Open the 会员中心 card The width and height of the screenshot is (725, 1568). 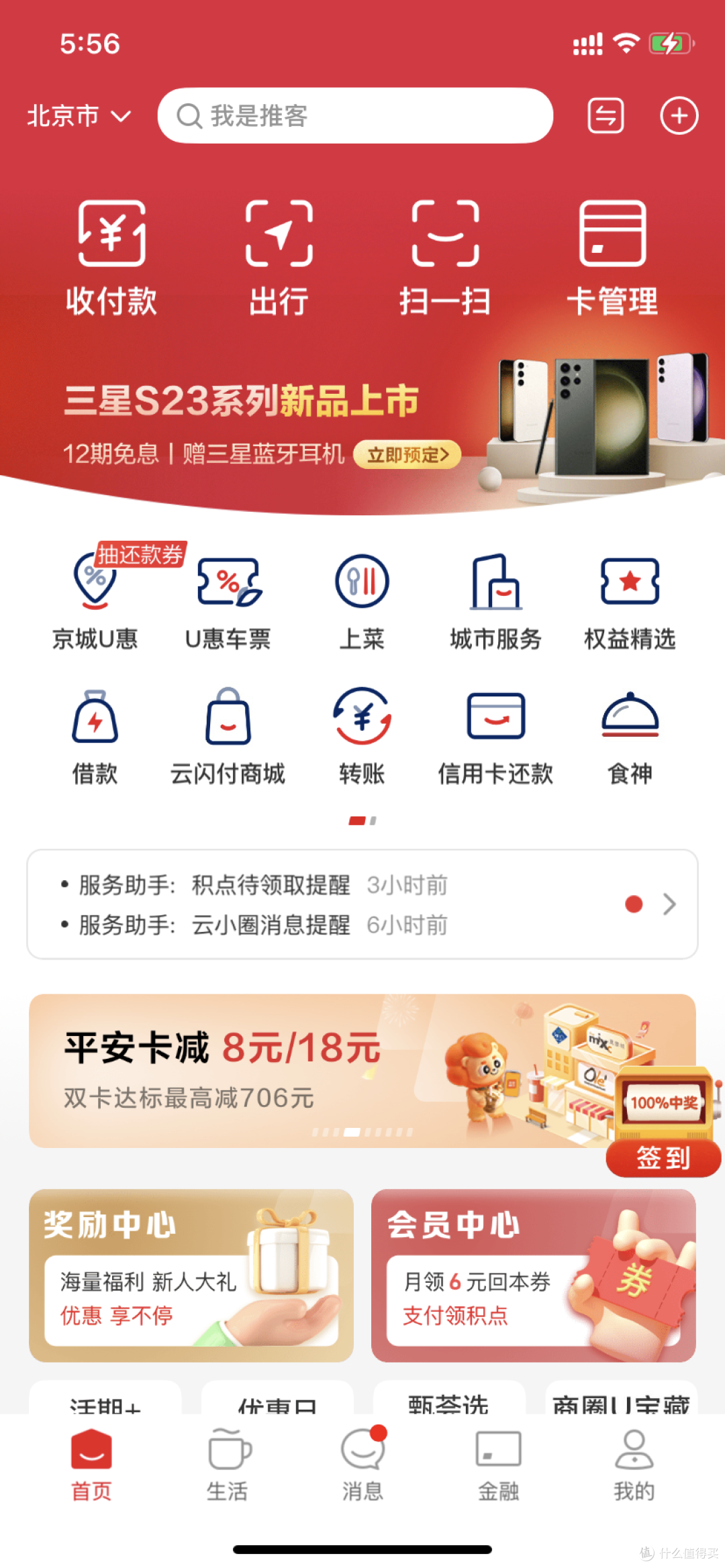pos(533,1275)
